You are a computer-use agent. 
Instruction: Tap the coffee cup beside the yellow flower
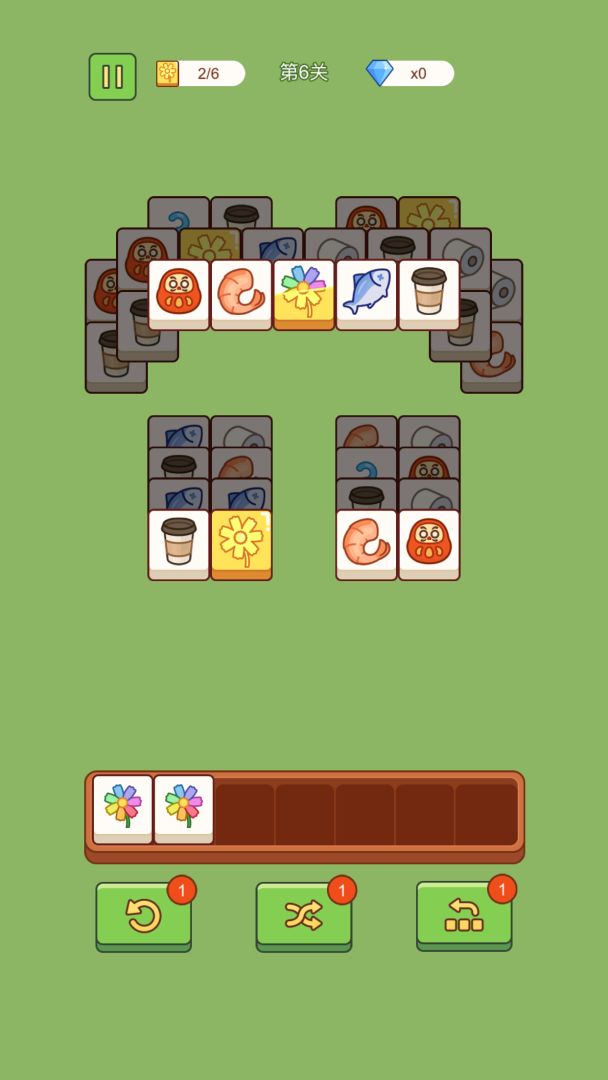(x=178, y=545)
